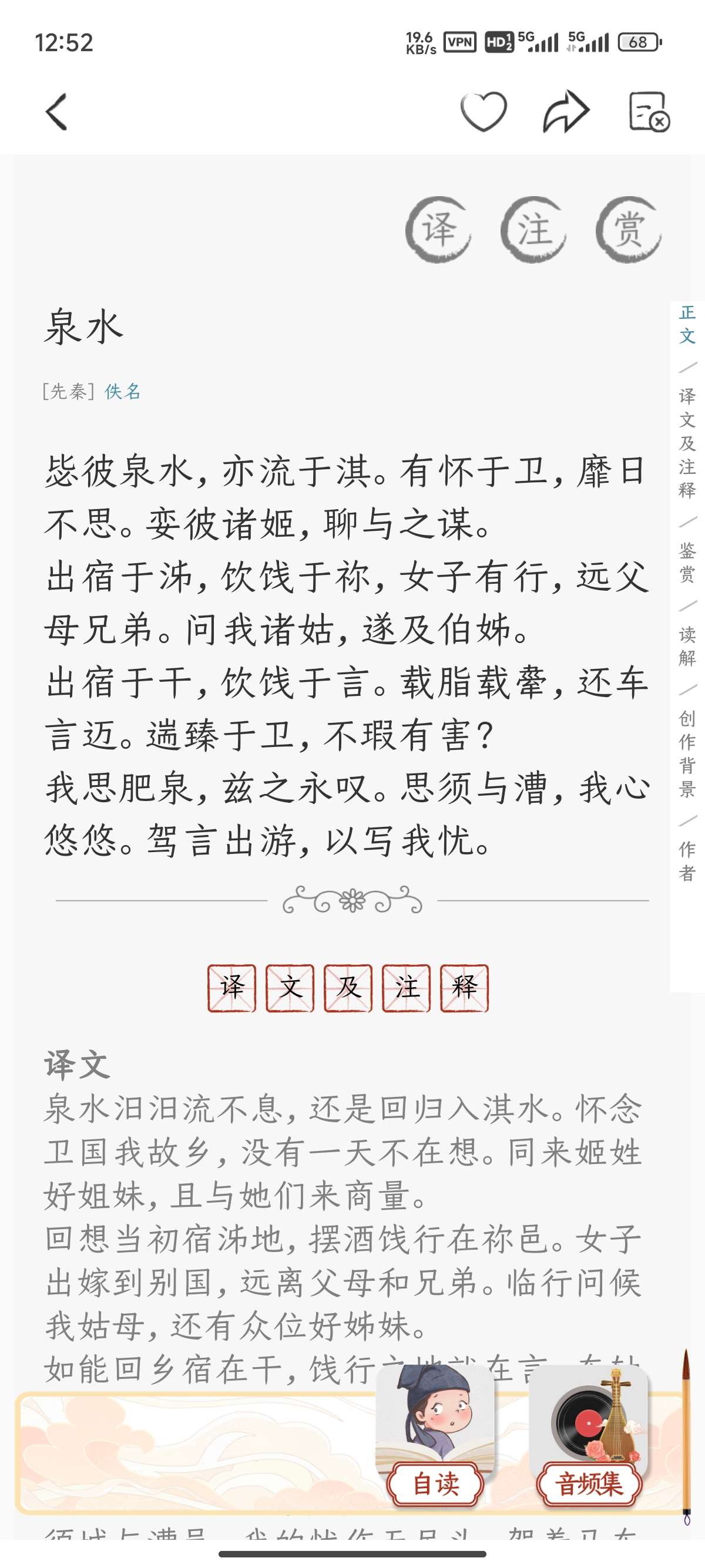Jump to 正文 in the side index
This screenshot has height=1568, width=705.
[687, 324]
